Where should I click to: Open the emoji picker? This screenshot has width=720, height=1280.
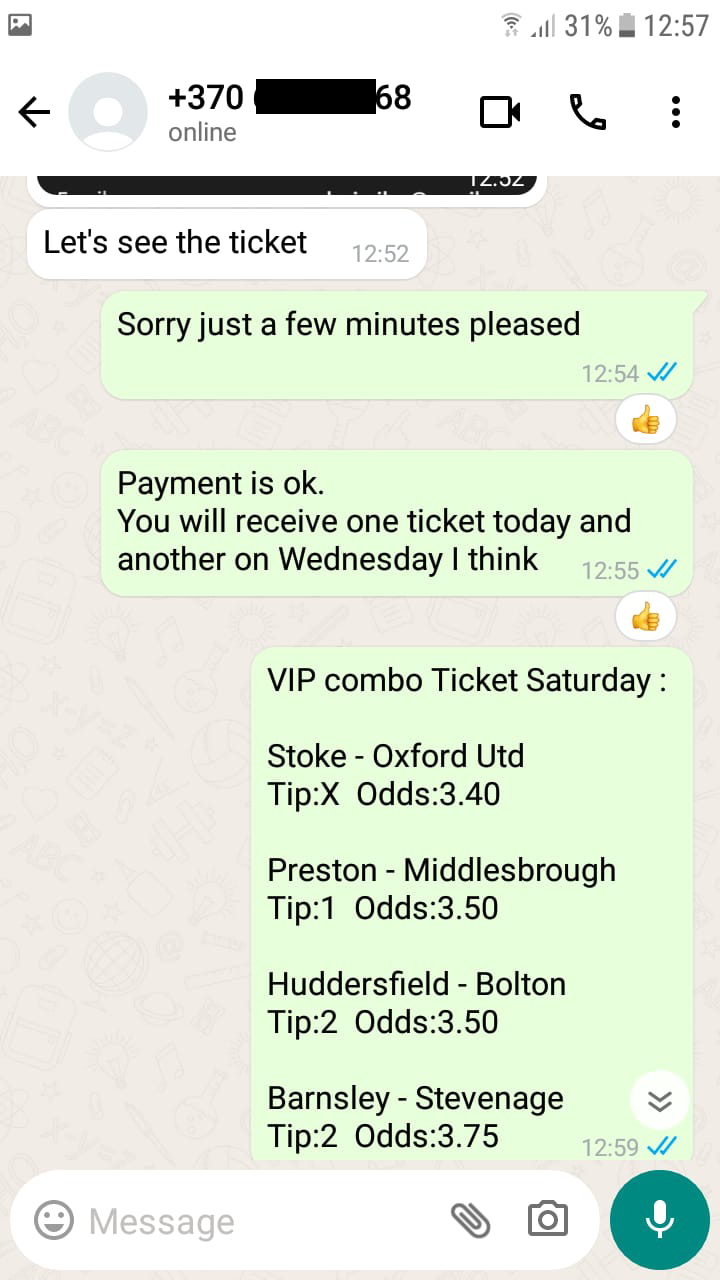click(x=54, y=1220)
